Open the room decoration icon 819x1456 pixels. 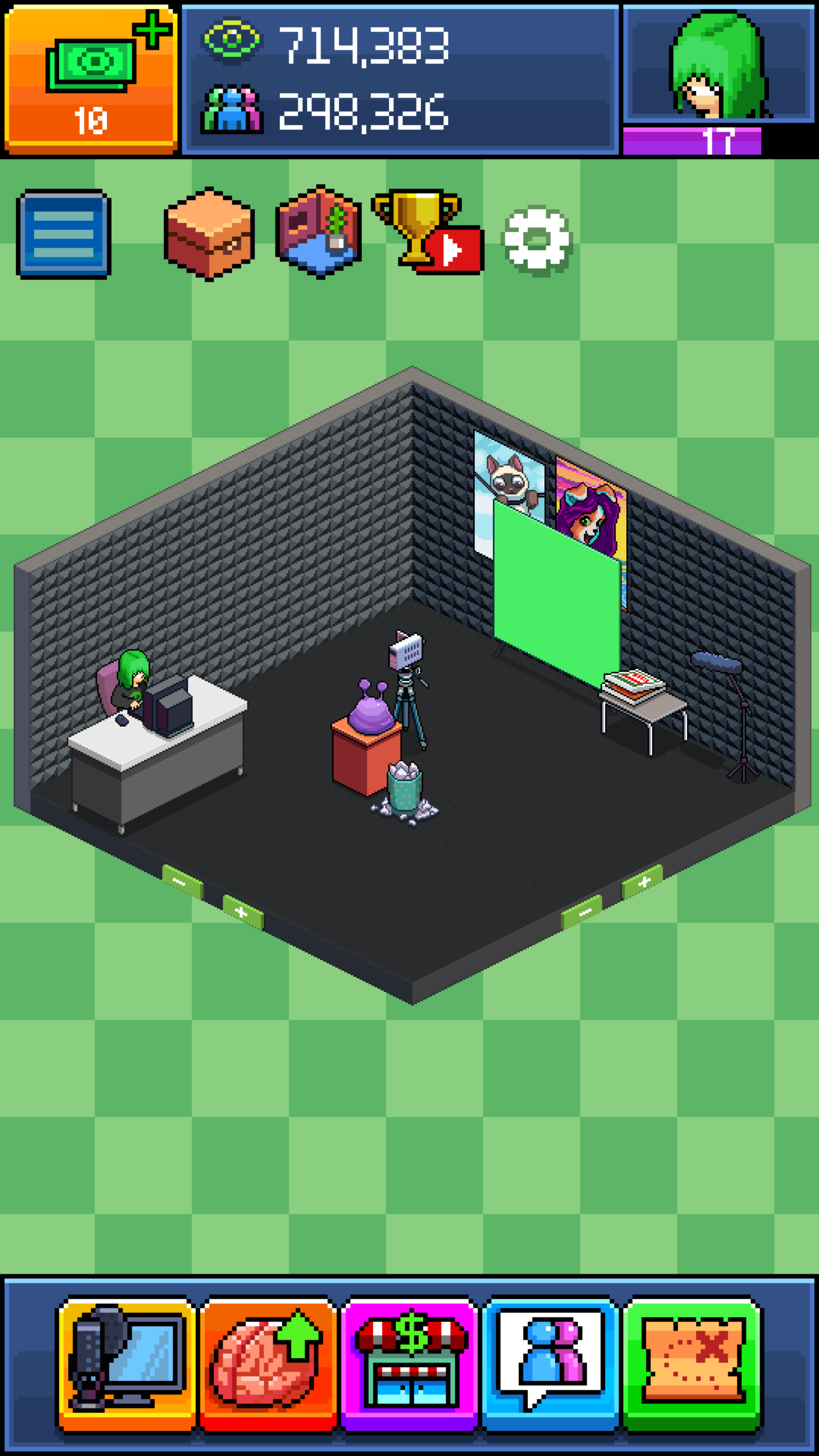tap(318, 231)
